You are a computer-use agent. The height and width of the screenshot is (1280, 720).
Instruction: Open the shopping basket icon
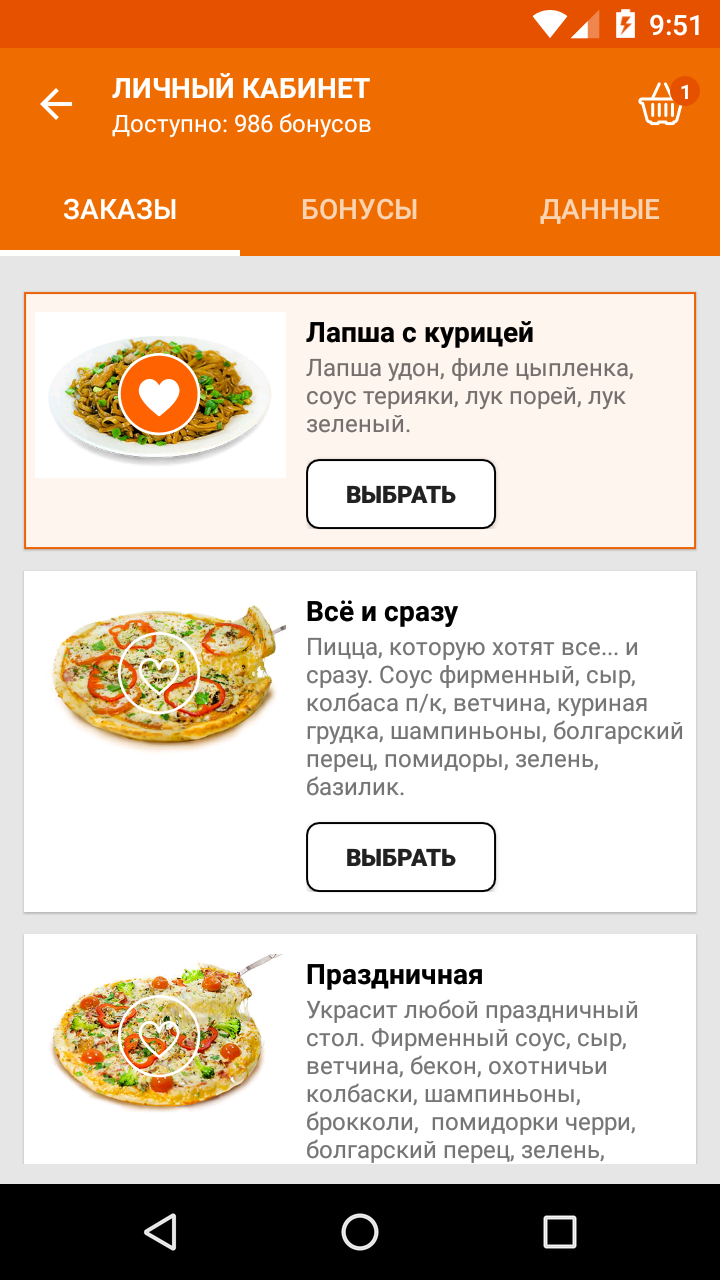click(662, 104)
